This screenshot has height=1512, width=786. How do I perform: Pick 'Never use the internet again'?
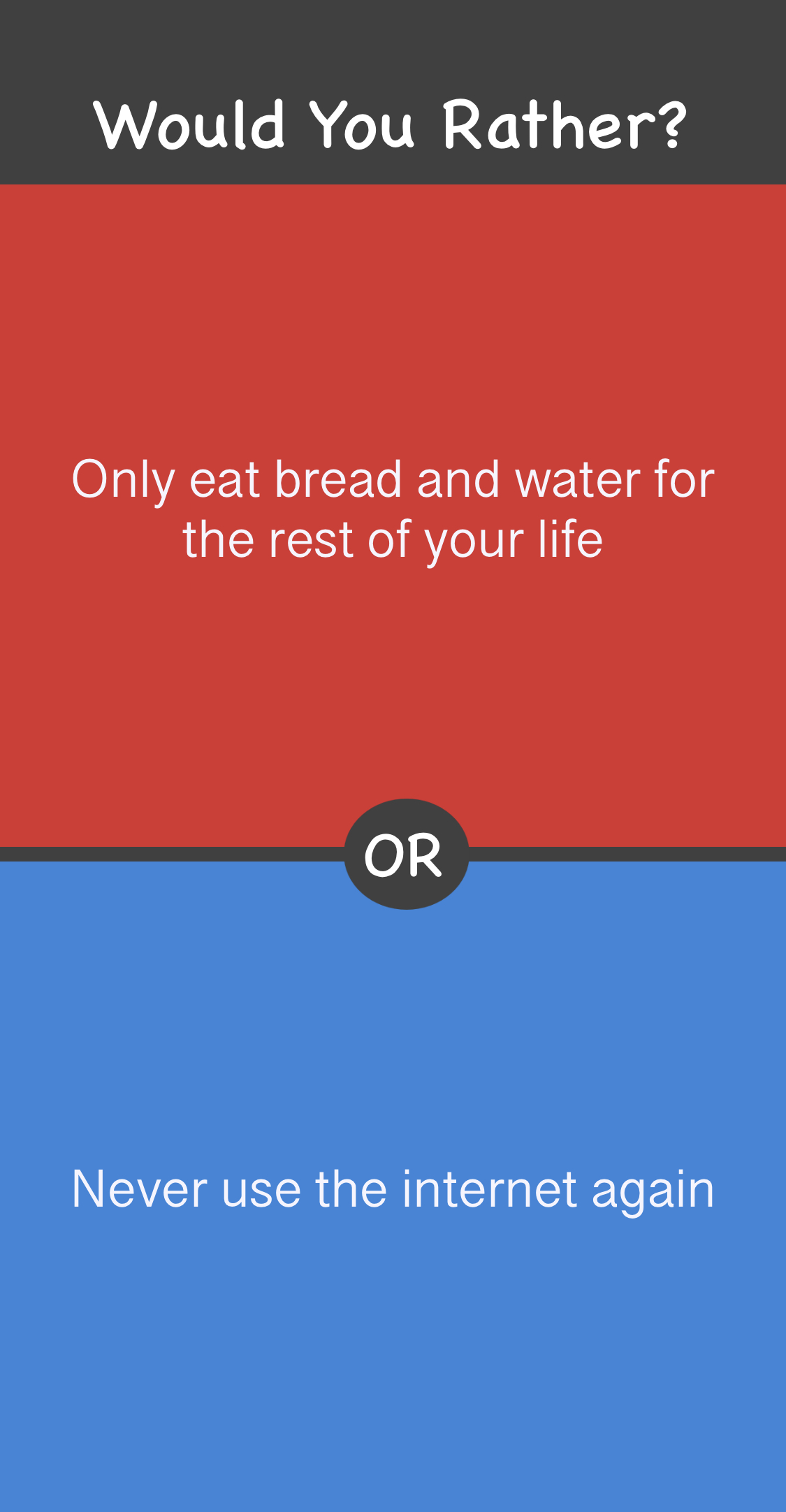click(393, 1188)
